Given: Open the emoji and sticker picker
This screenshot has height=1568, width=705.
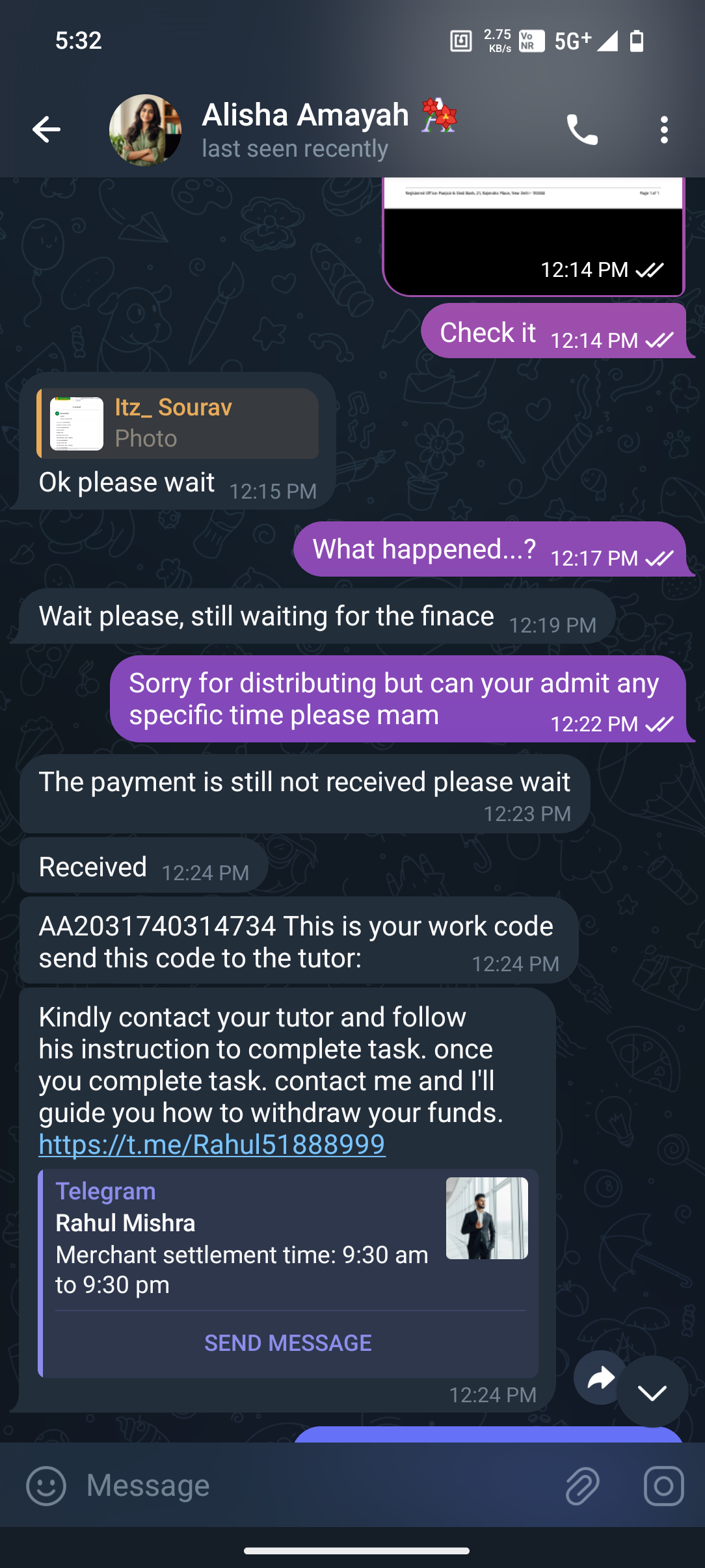Looking at the screenshot, I should 46,1486.
